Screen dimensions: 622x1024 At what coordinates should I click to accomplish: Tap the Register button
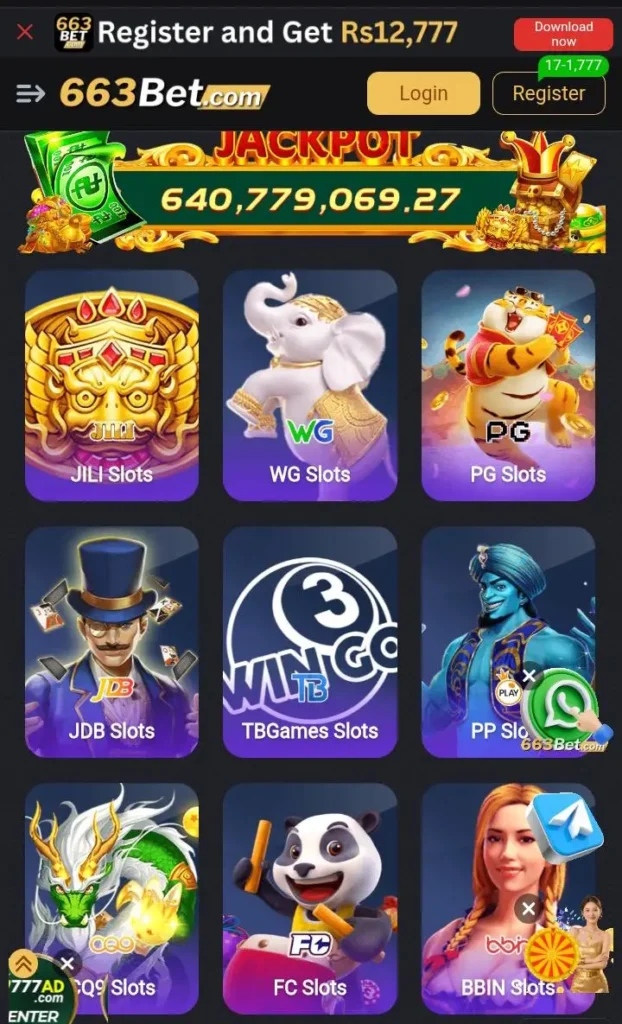click(x=548, y=93)
